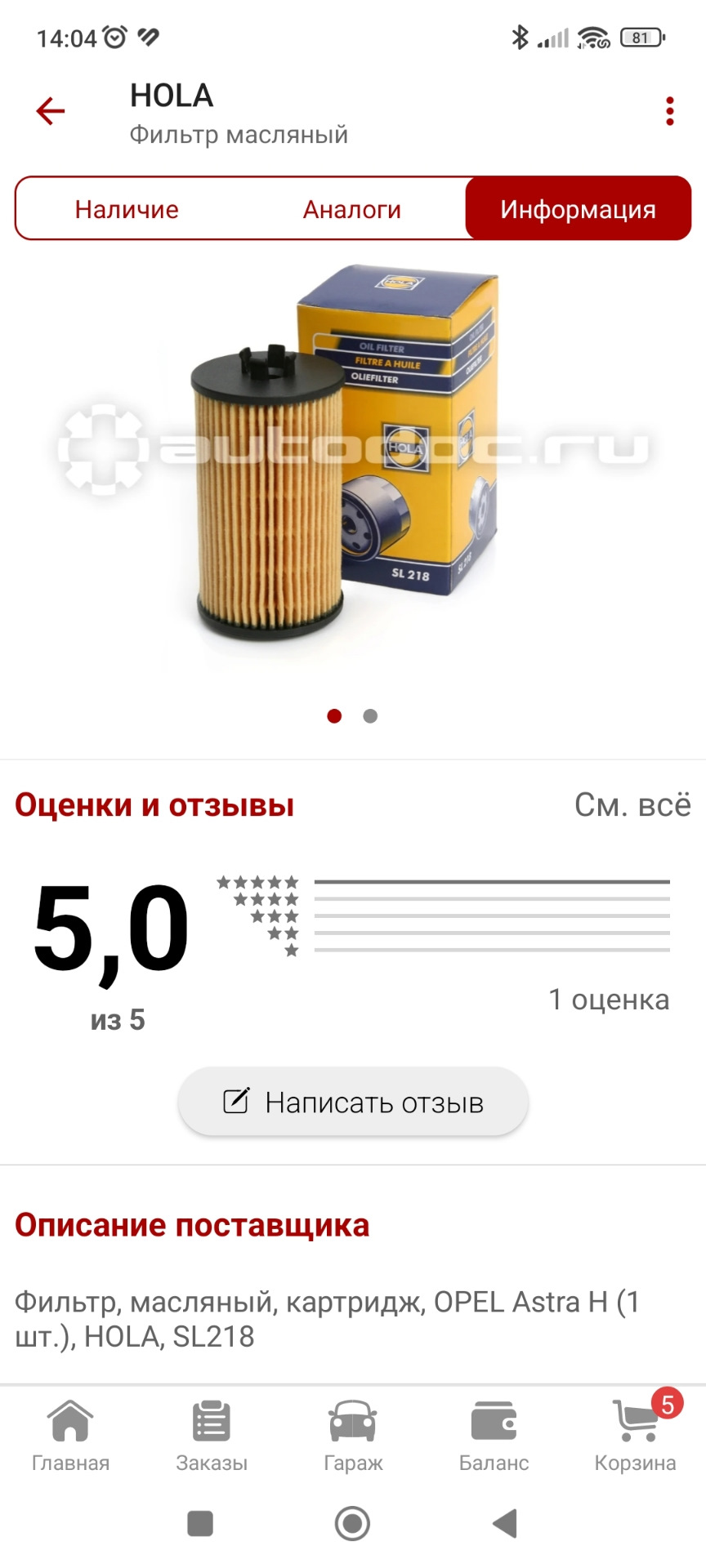Tap Написать отзыв to write a review
The image size is (706, 1568).
[353, 1102]
